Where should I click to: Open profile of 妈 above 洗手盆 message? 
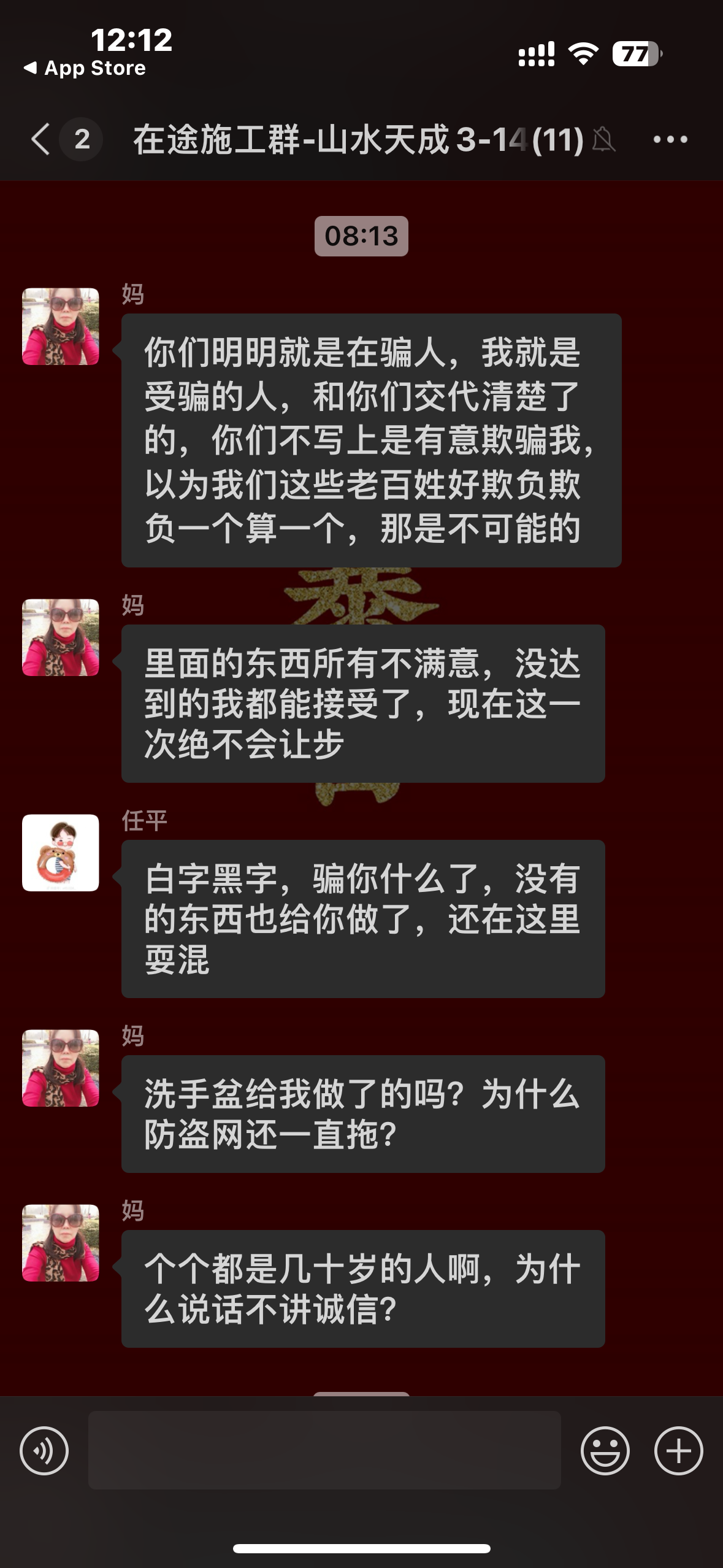click(61, 1068)
